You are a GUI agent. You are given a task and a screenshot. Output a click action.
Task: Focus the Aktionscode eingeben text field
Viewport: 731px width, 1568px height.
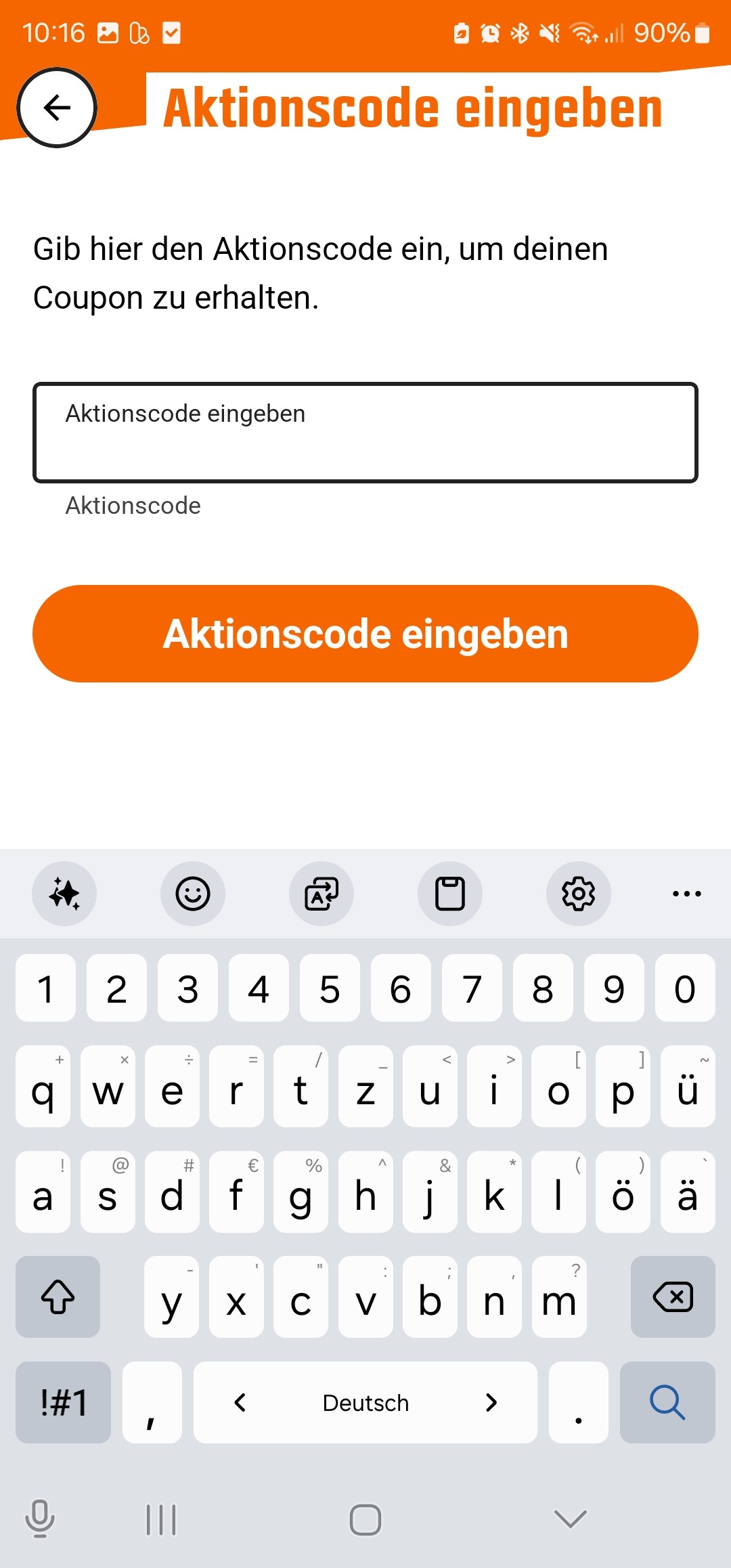tap(365, 433)
